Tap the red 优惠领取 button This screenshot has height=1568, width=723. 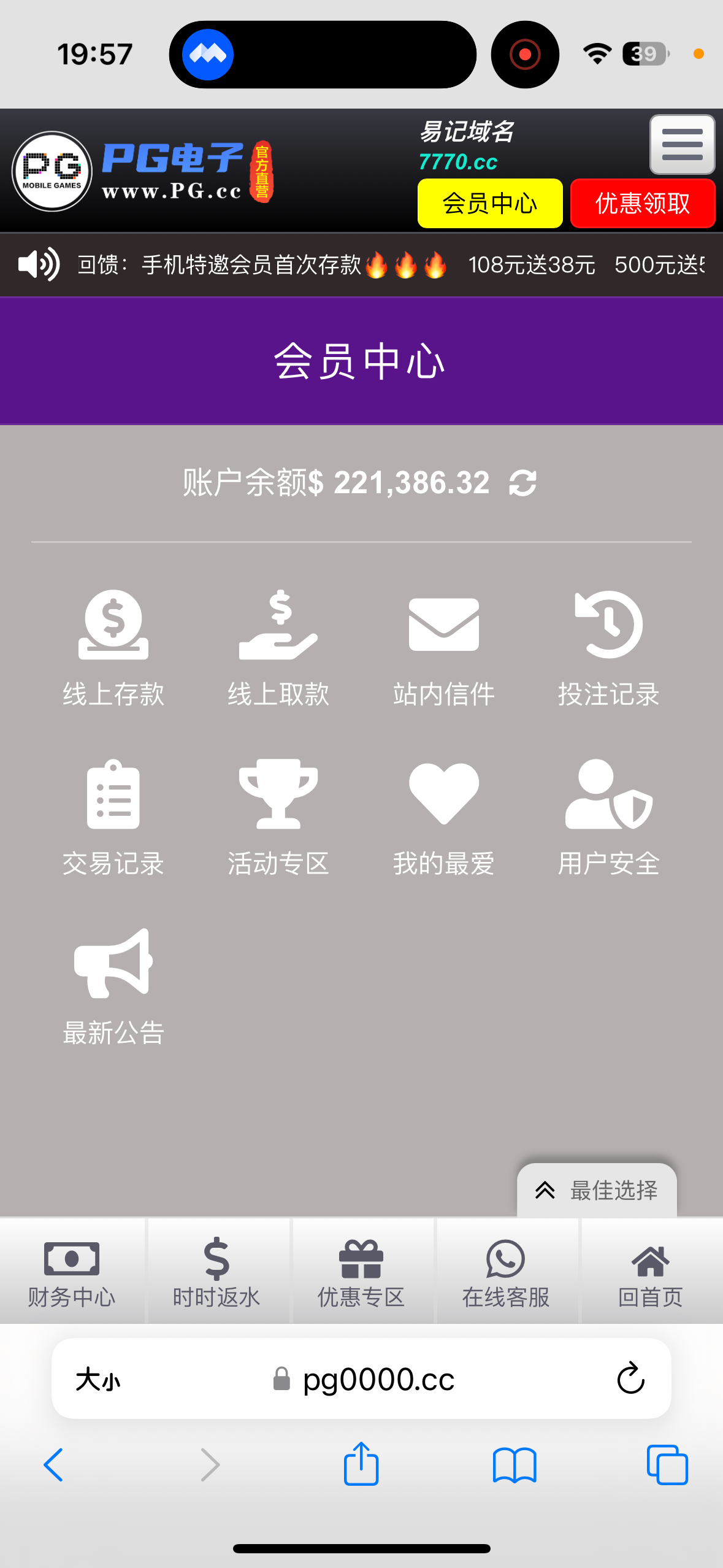(x=642, y=204)
